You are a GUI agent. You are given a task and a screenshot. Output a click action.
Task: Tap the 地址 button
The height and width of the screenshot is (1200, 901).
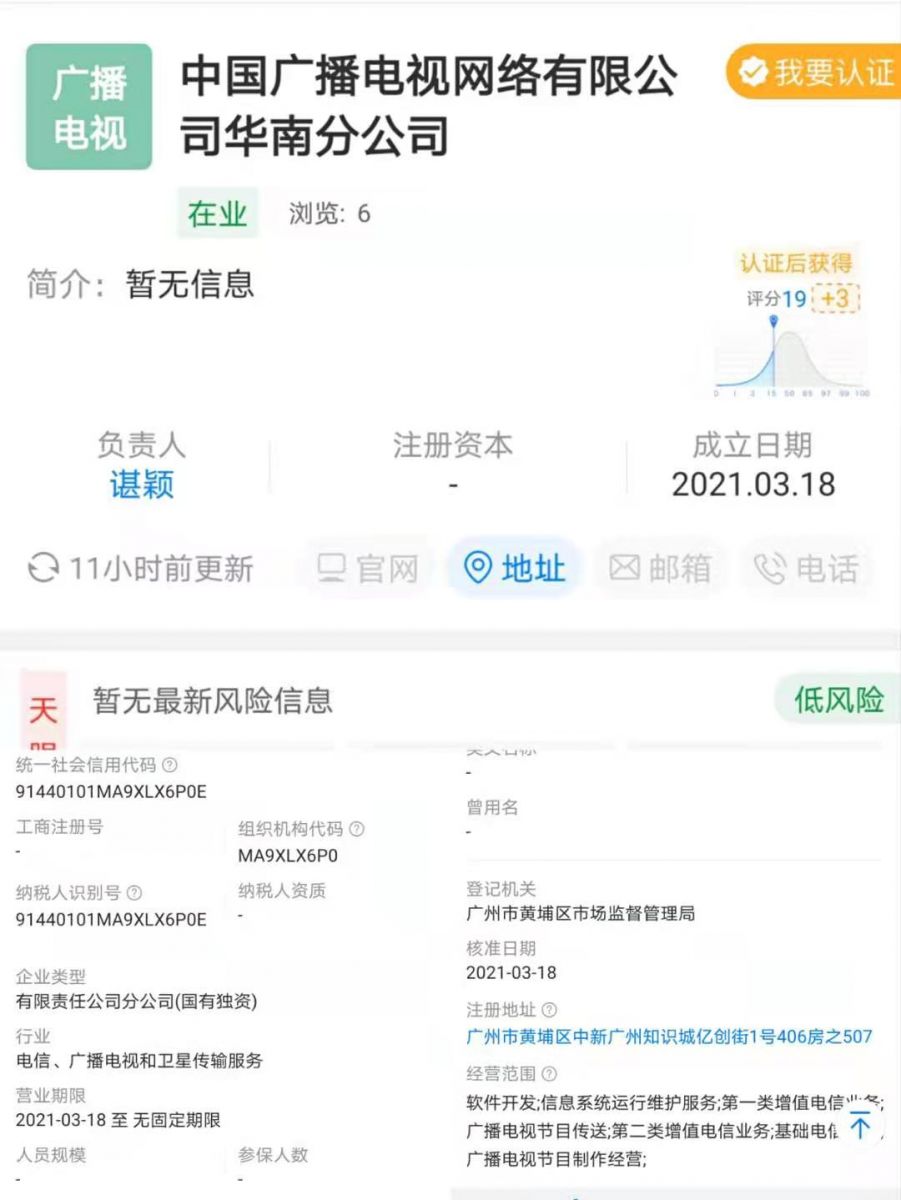[516, 569]
